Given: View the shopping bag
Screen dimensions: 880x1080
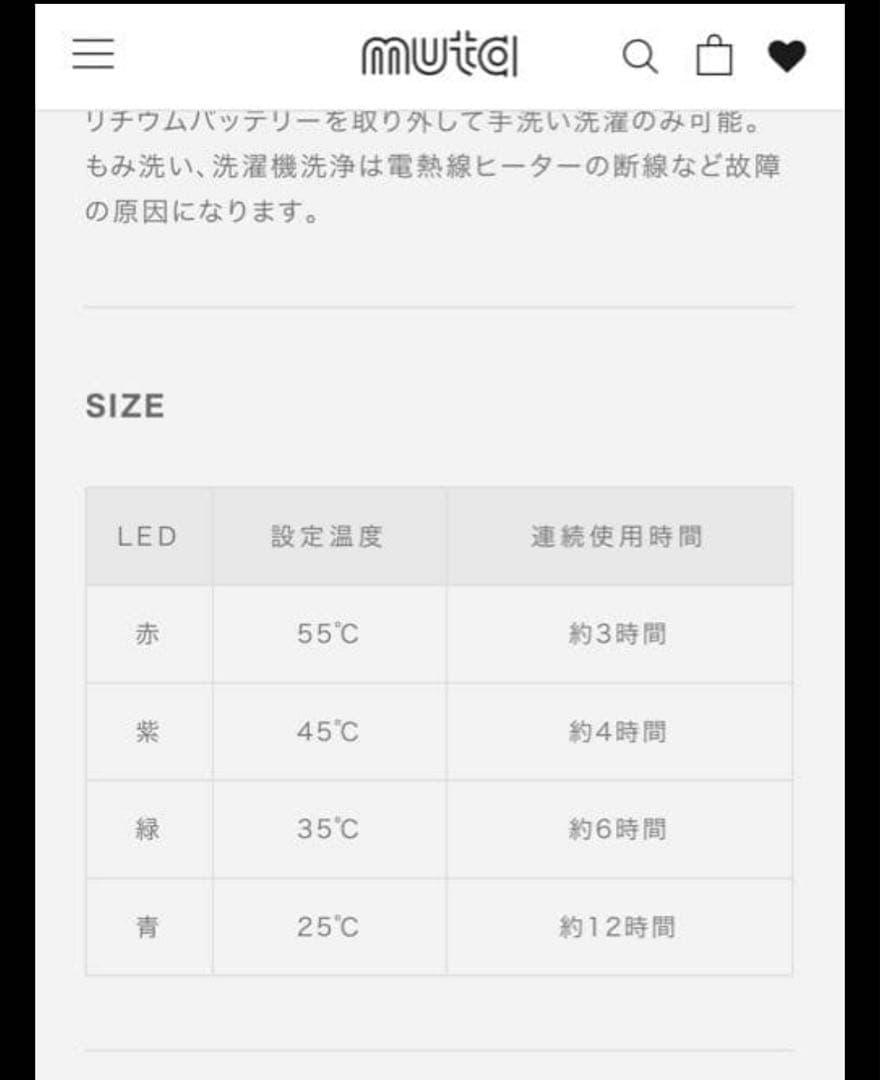Looking at the screenshot, I should coord(714,55).
